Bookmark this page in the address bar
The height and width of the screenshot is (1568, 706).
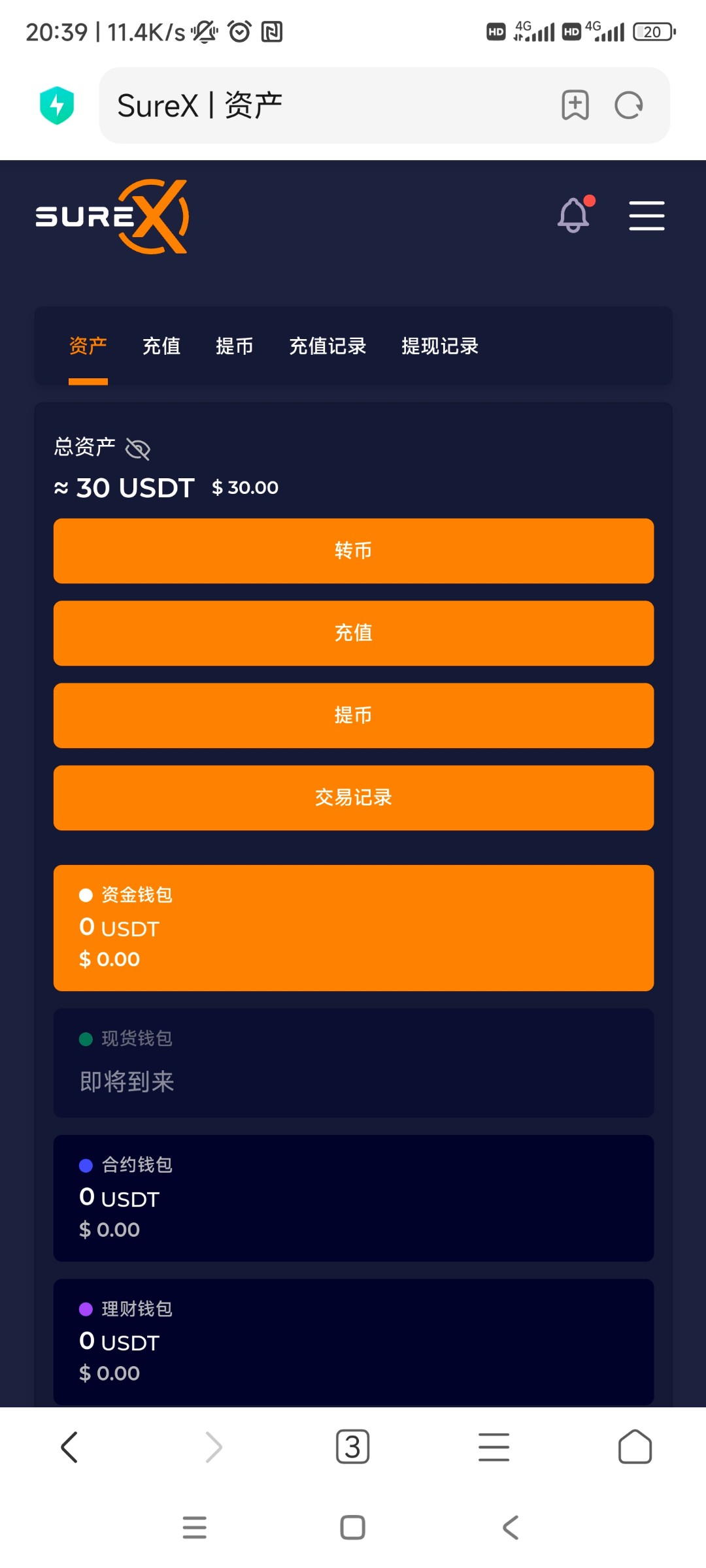[x=575, y=105]
